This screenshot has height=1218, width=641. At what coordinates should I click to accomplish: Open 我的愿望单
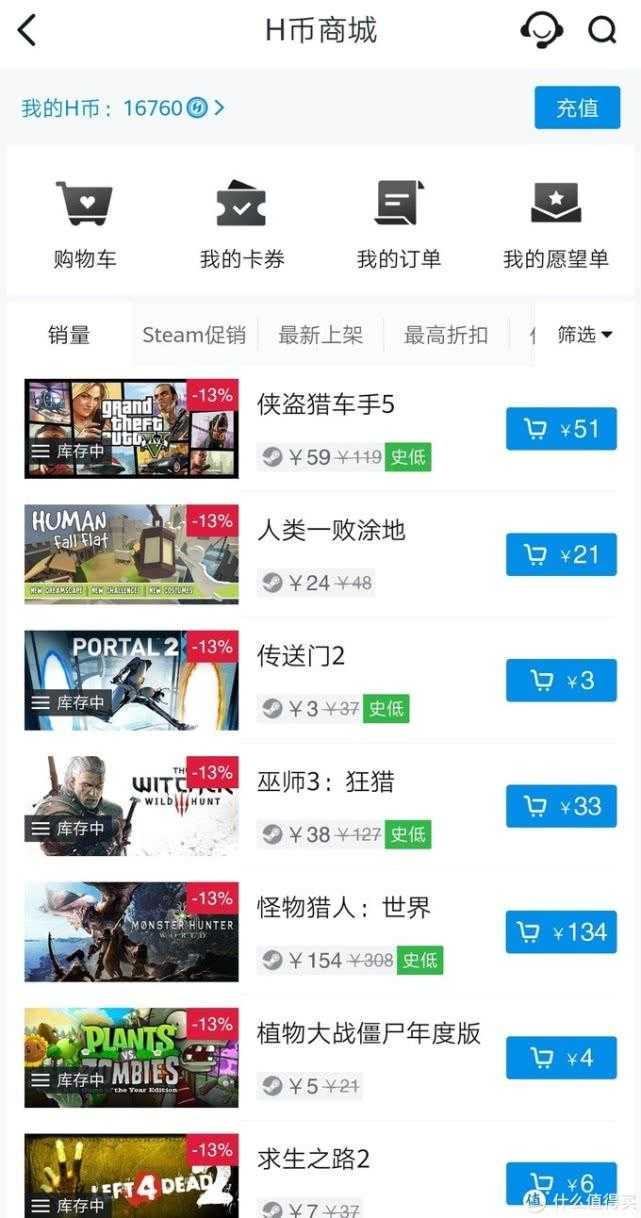click(555, 225)
